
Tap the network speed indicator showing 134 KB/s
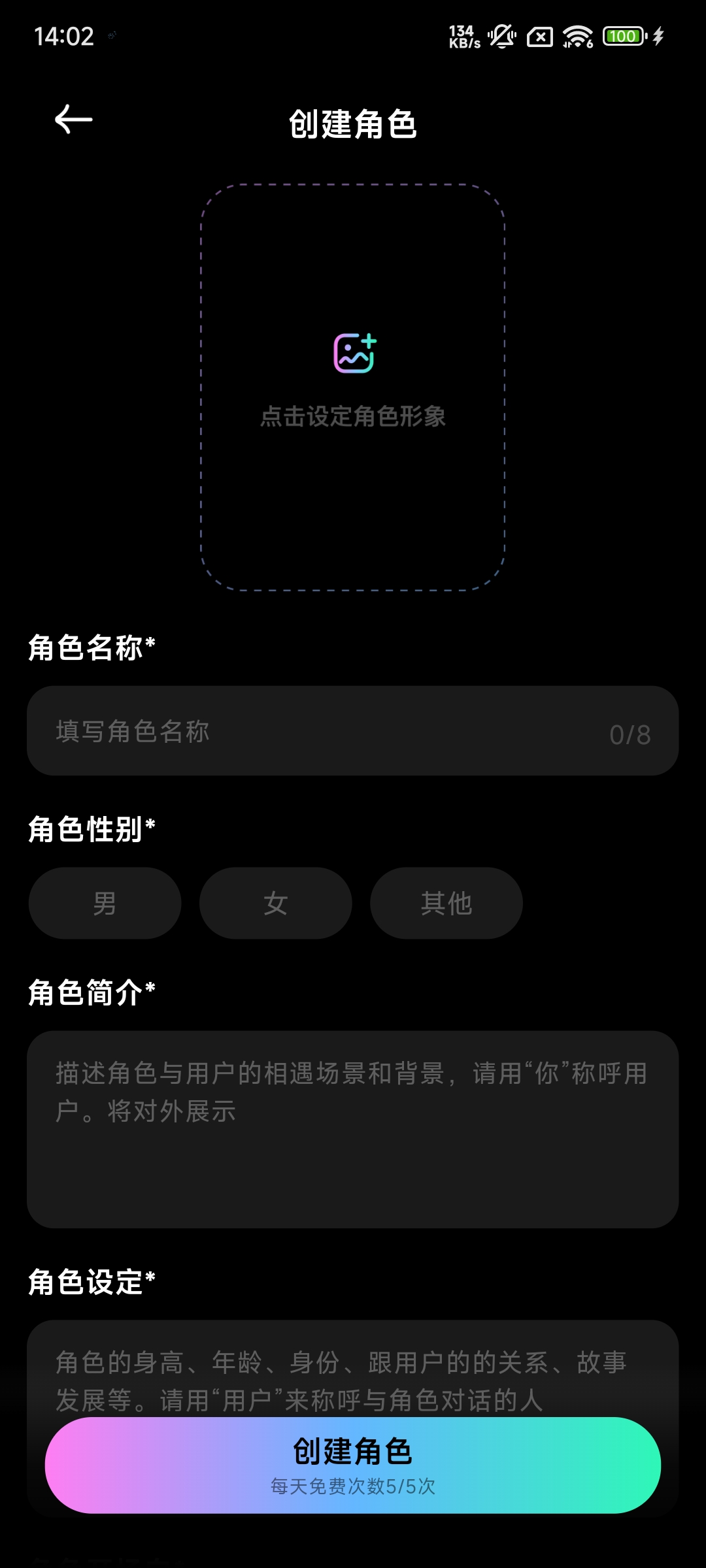coord(463,36)
